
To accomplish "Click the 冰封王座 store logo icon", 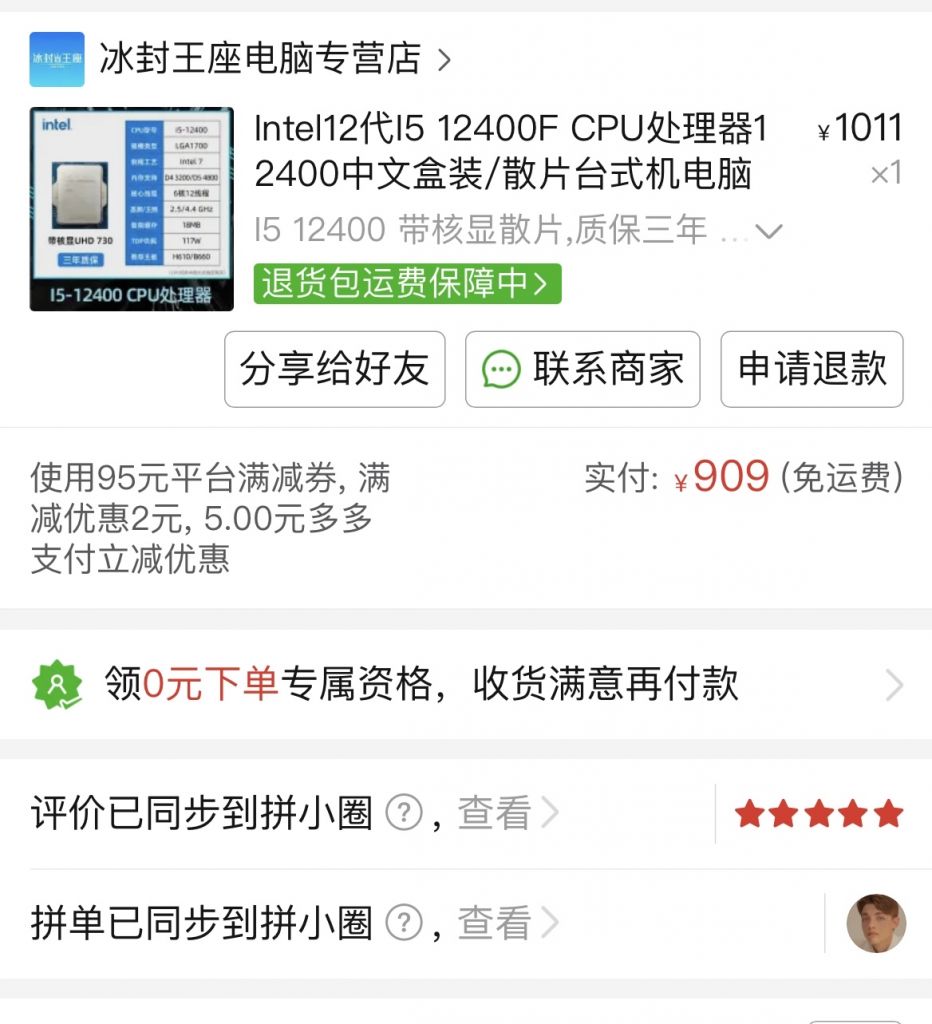I will pos(57,60).
